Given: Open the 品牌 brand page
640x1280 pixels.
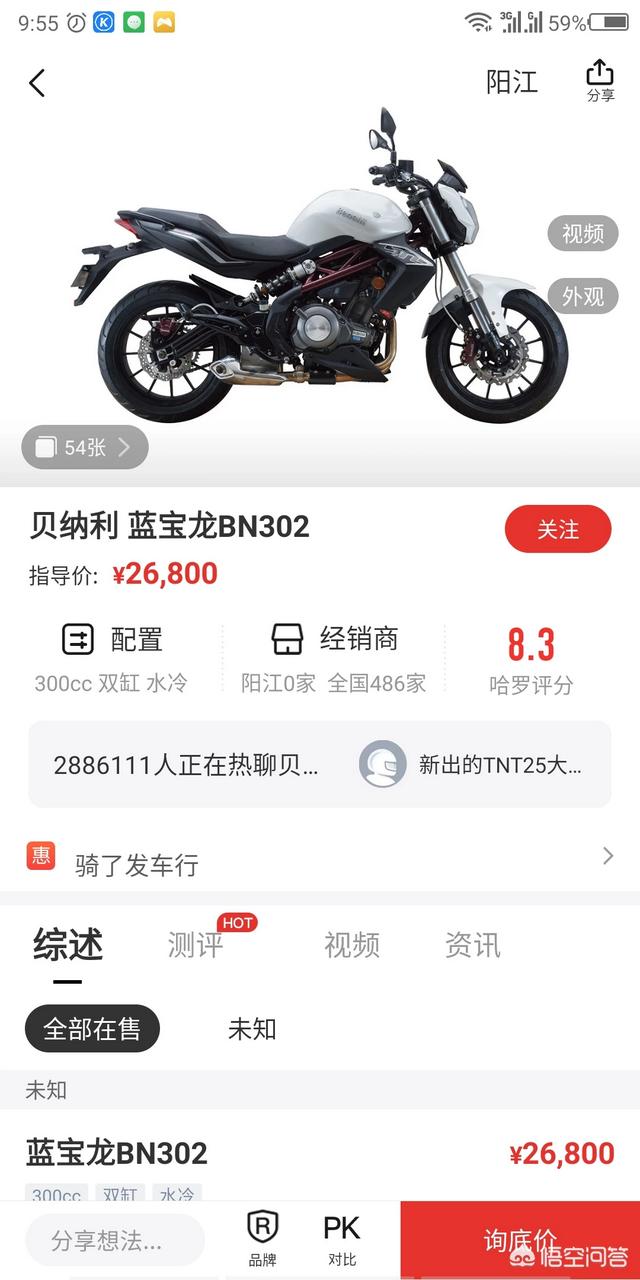Looking at the screenshot, I should [262, 1239].
